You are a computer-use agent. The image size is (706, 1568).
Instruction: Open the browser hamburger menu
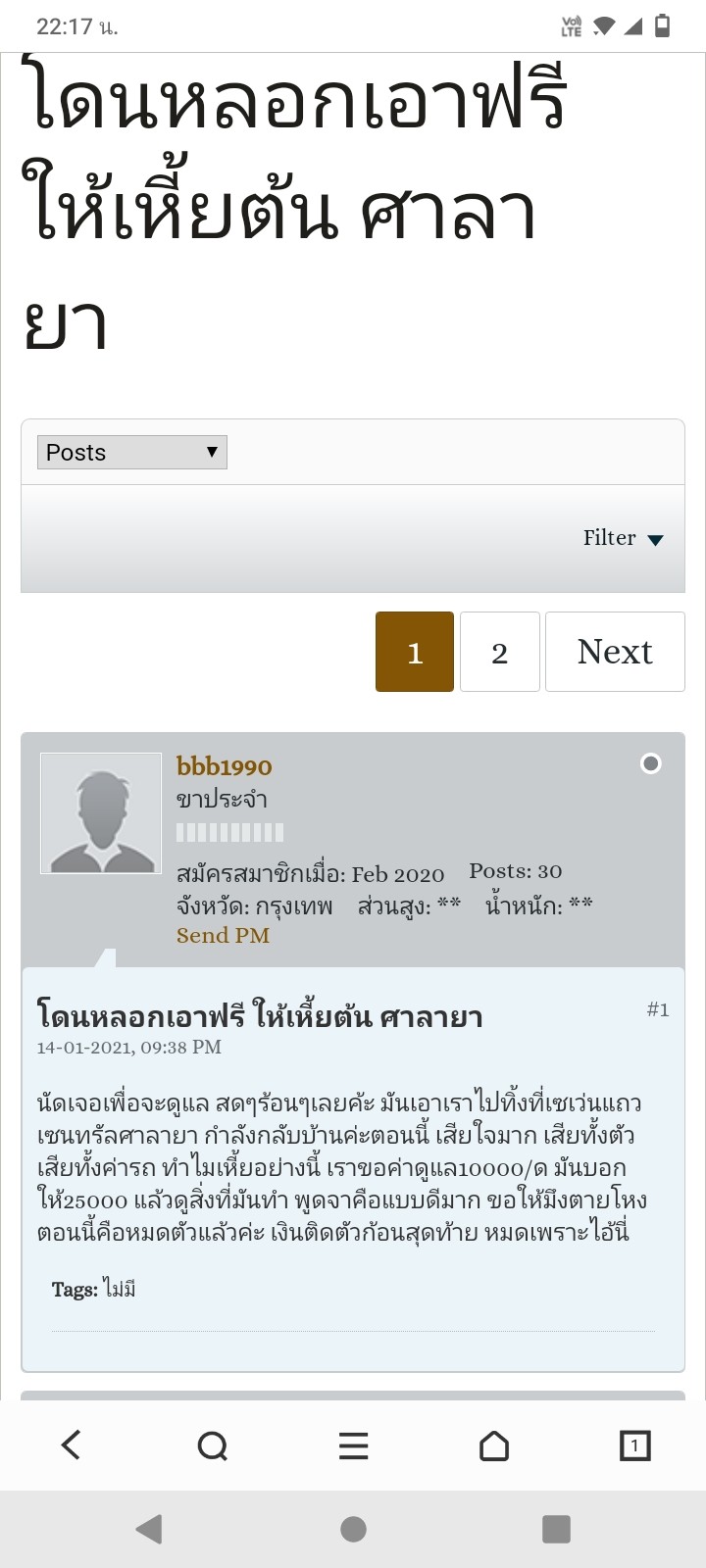tap(353, 1445)
